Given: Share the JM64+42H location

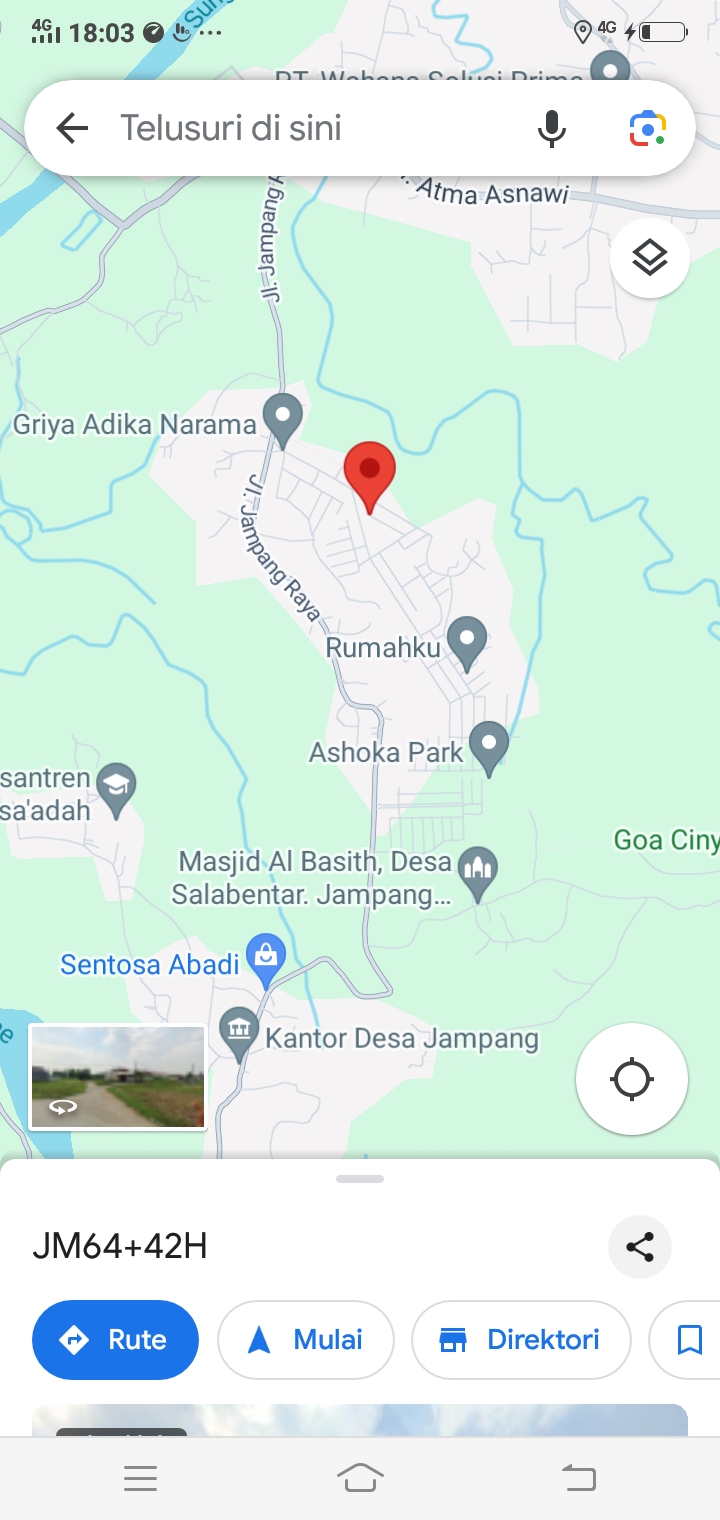Looking at the screenshot, I should tap(640, 1246).
